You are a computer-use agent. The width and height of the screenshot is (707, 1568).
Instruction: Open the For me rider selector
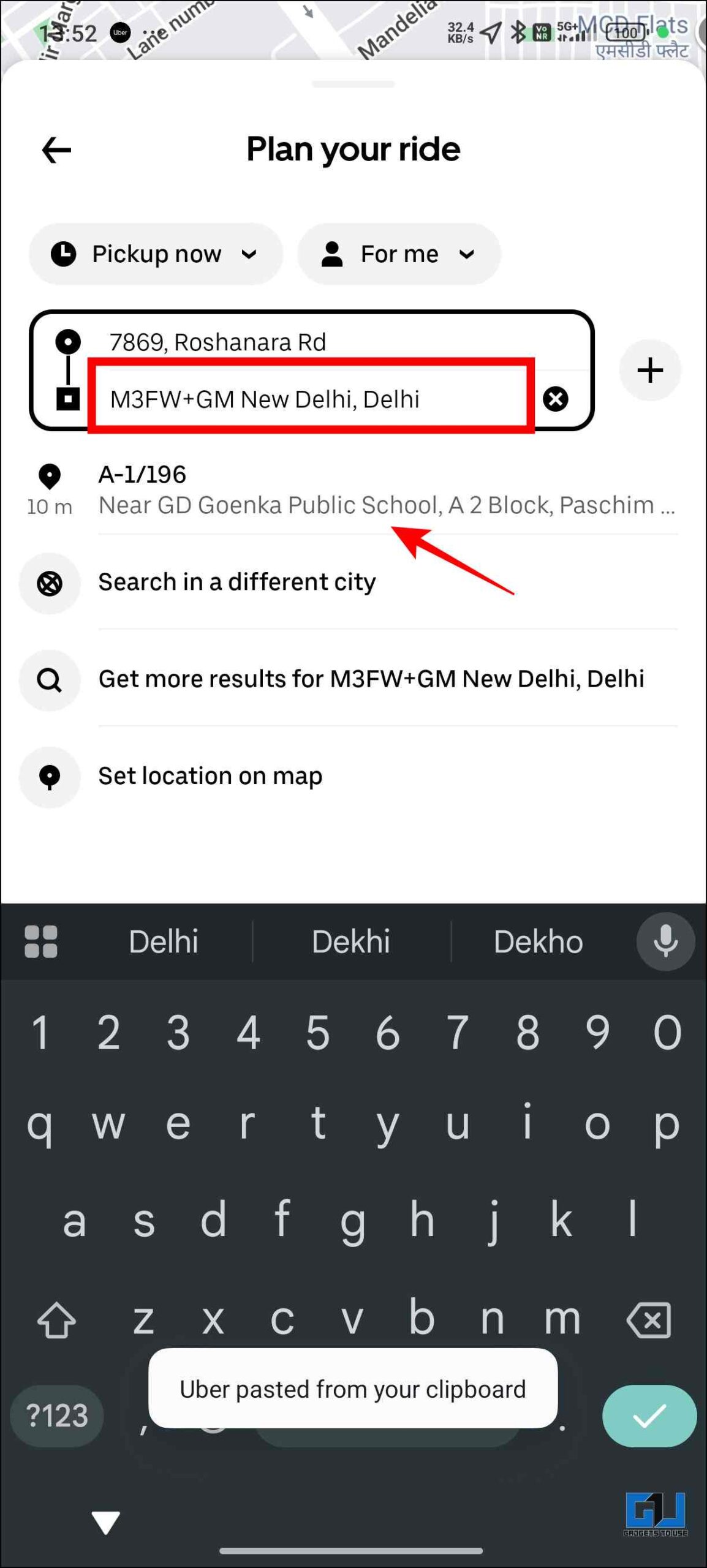pos(399,254)
